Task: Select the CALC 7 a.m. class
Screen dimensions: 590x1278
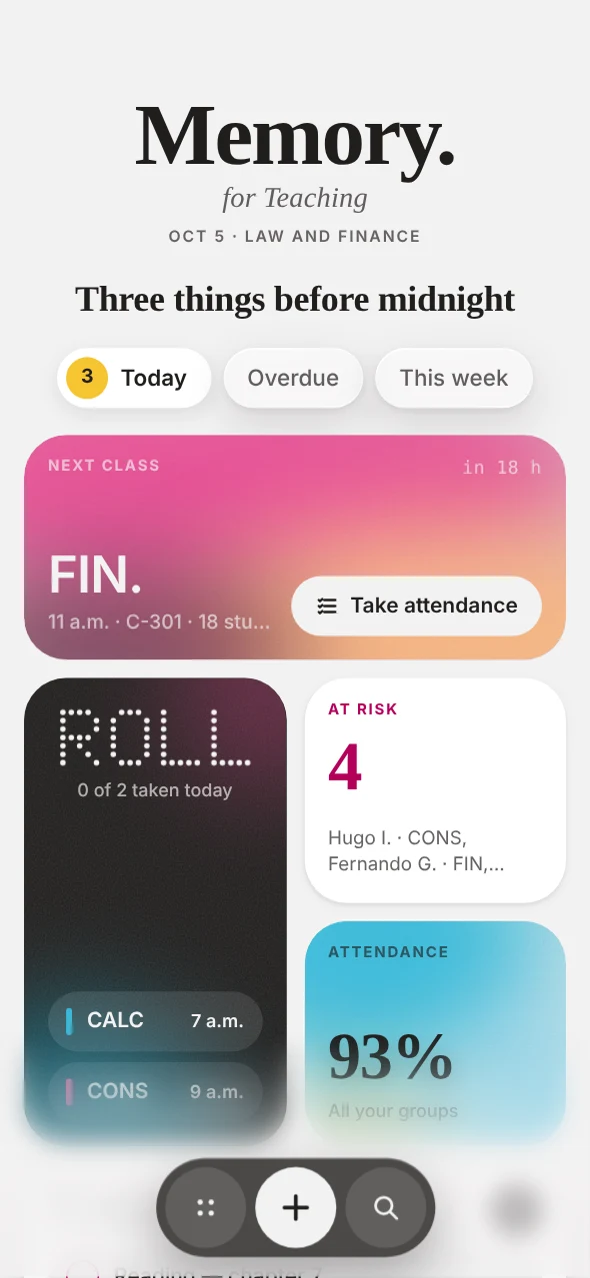Action: [155, 1021]
